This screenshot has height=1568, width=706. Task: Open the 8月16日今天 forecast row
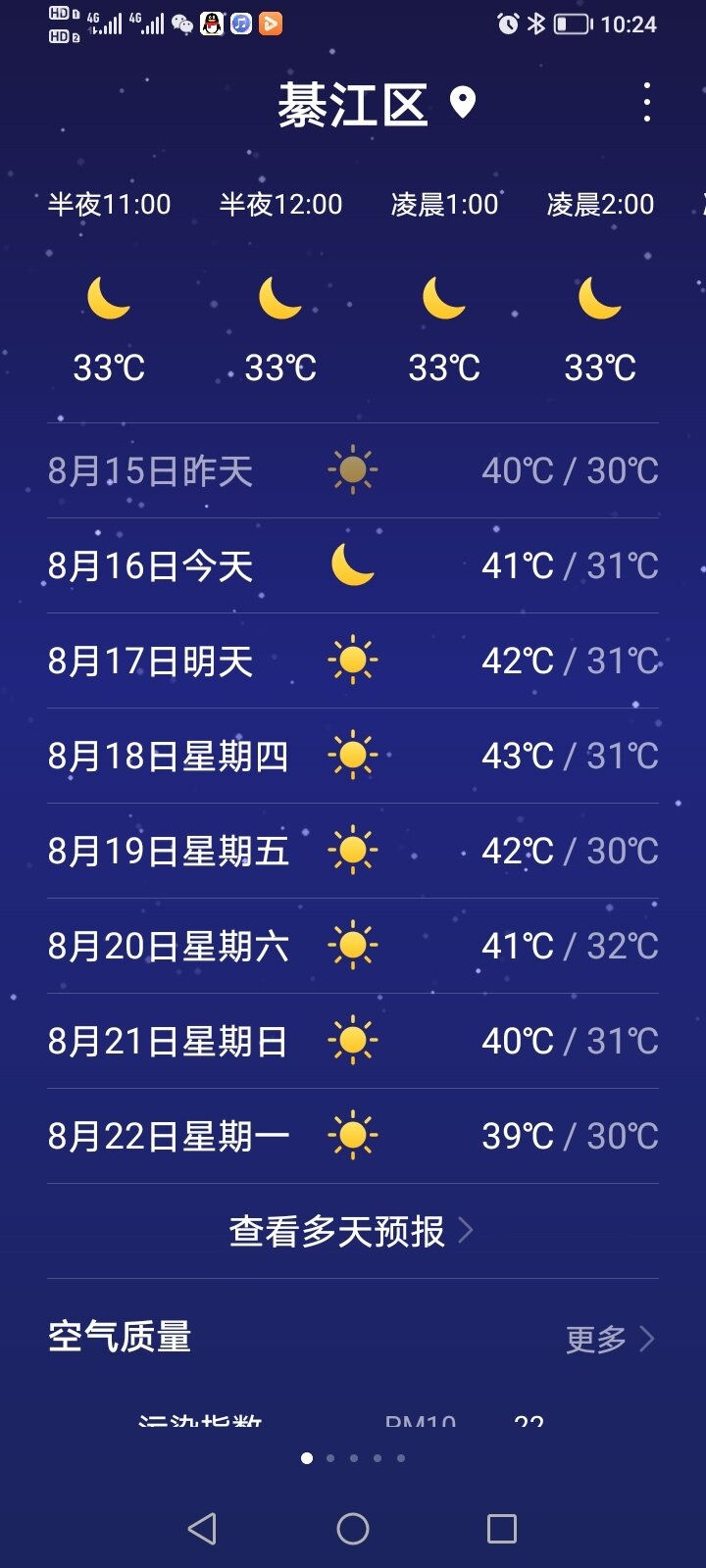click(x=353, y=565)
